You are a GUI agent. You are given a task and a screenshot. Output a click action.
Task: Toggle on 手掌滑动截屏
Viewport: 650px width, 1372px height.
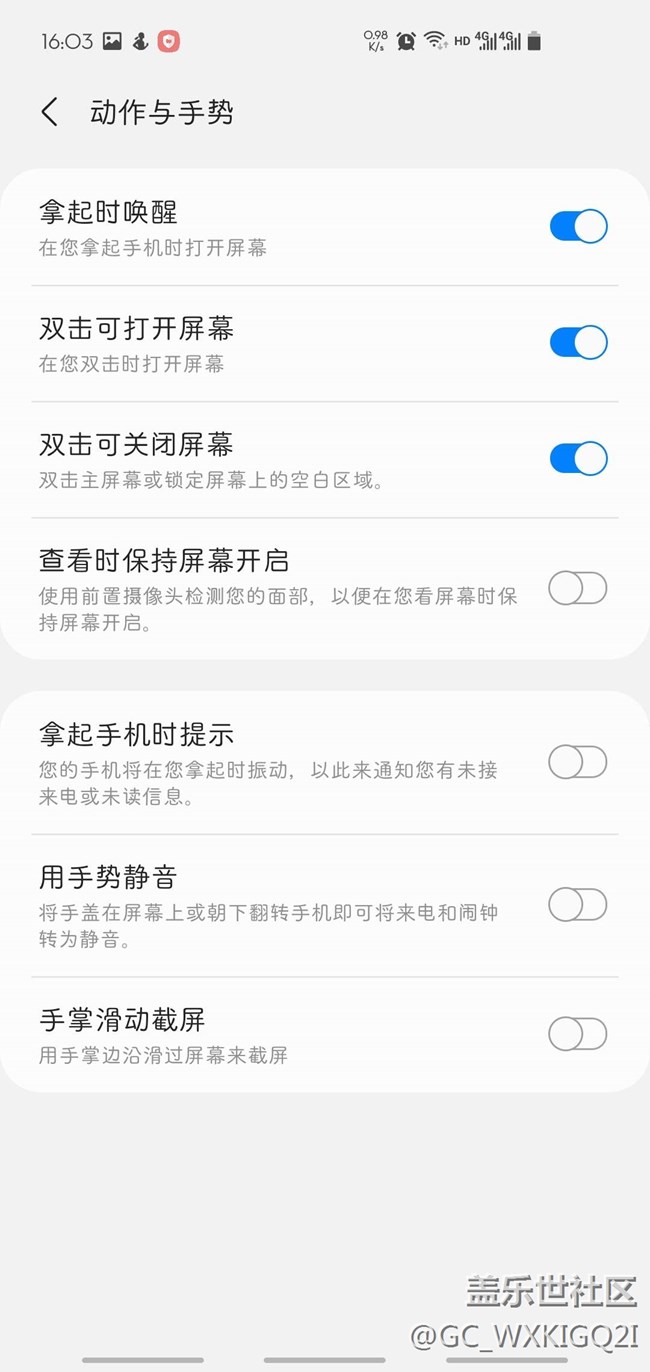pos(578,1034)
